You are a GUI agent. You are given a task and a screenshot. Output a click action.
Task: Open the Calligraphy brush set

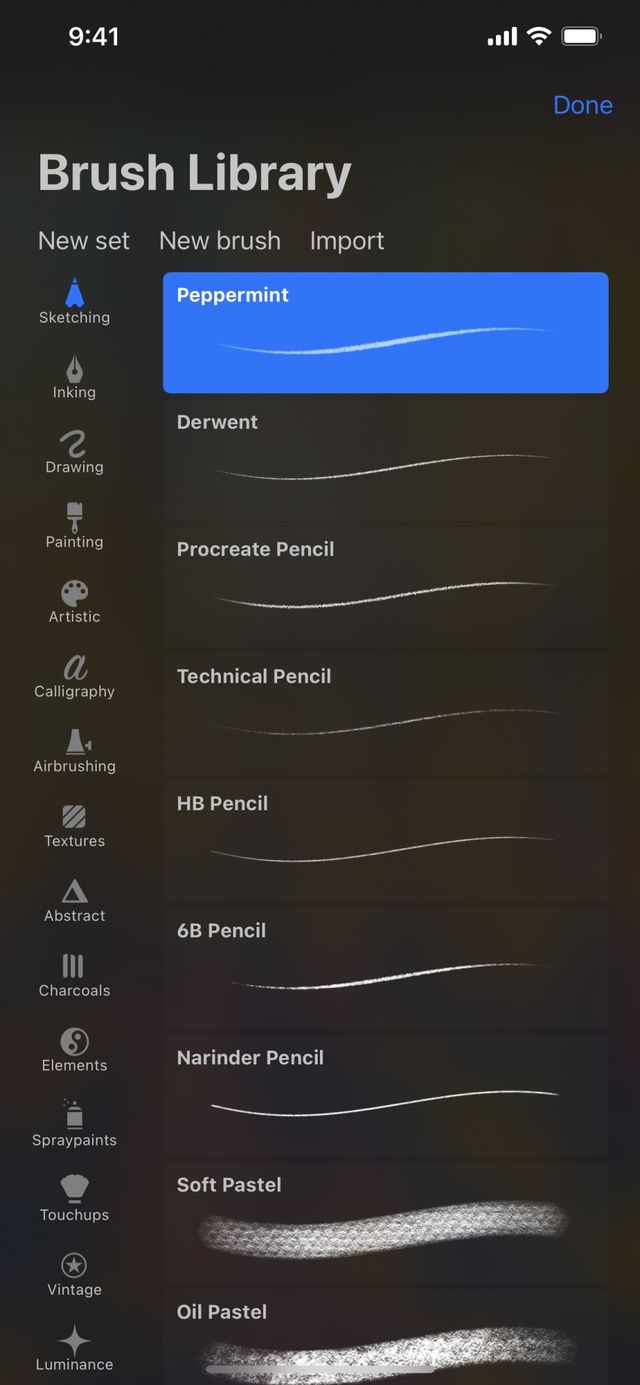[74, 676]
